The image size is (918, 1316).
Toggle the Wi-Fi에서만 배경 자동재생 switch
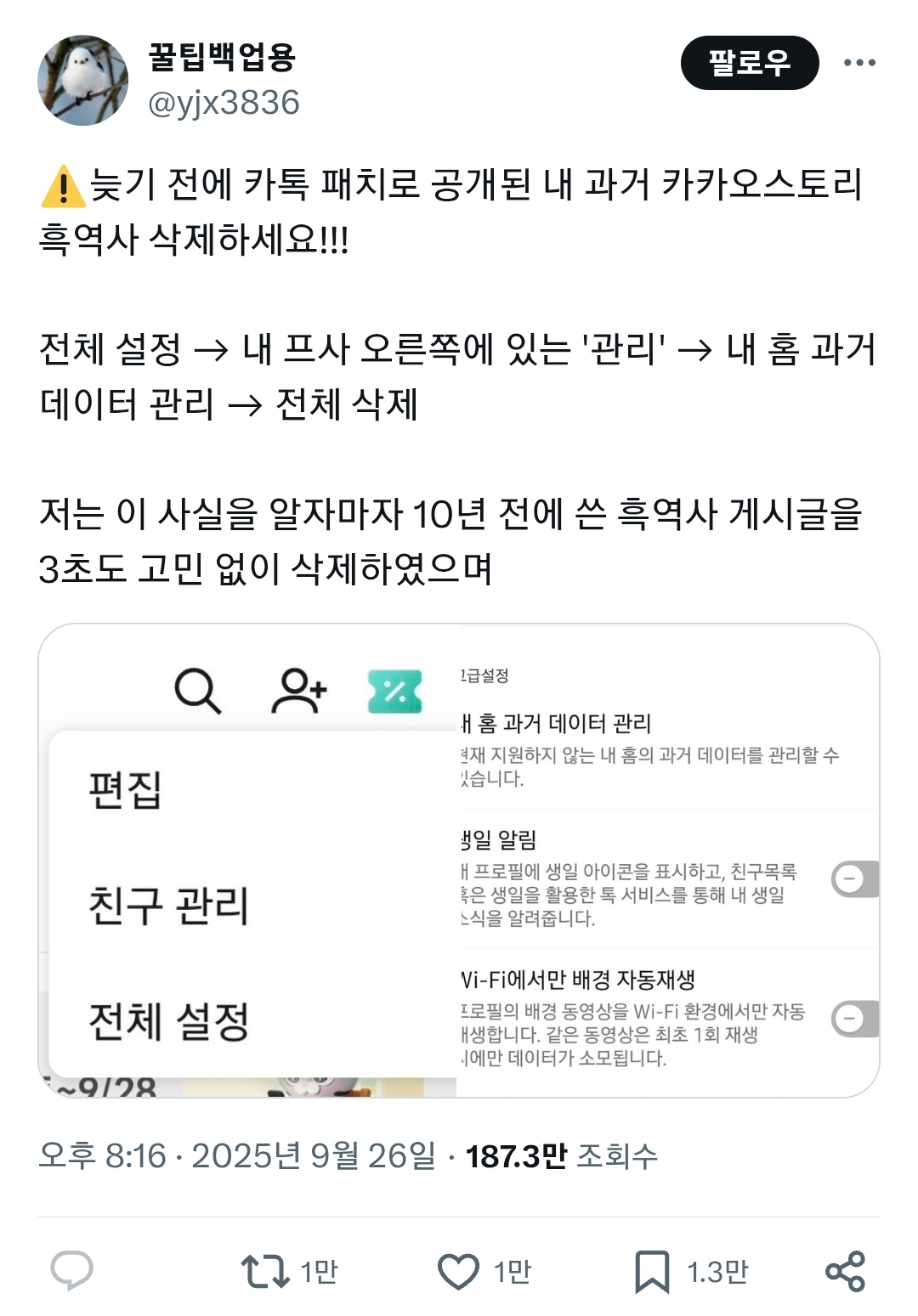coord(856,1019)
